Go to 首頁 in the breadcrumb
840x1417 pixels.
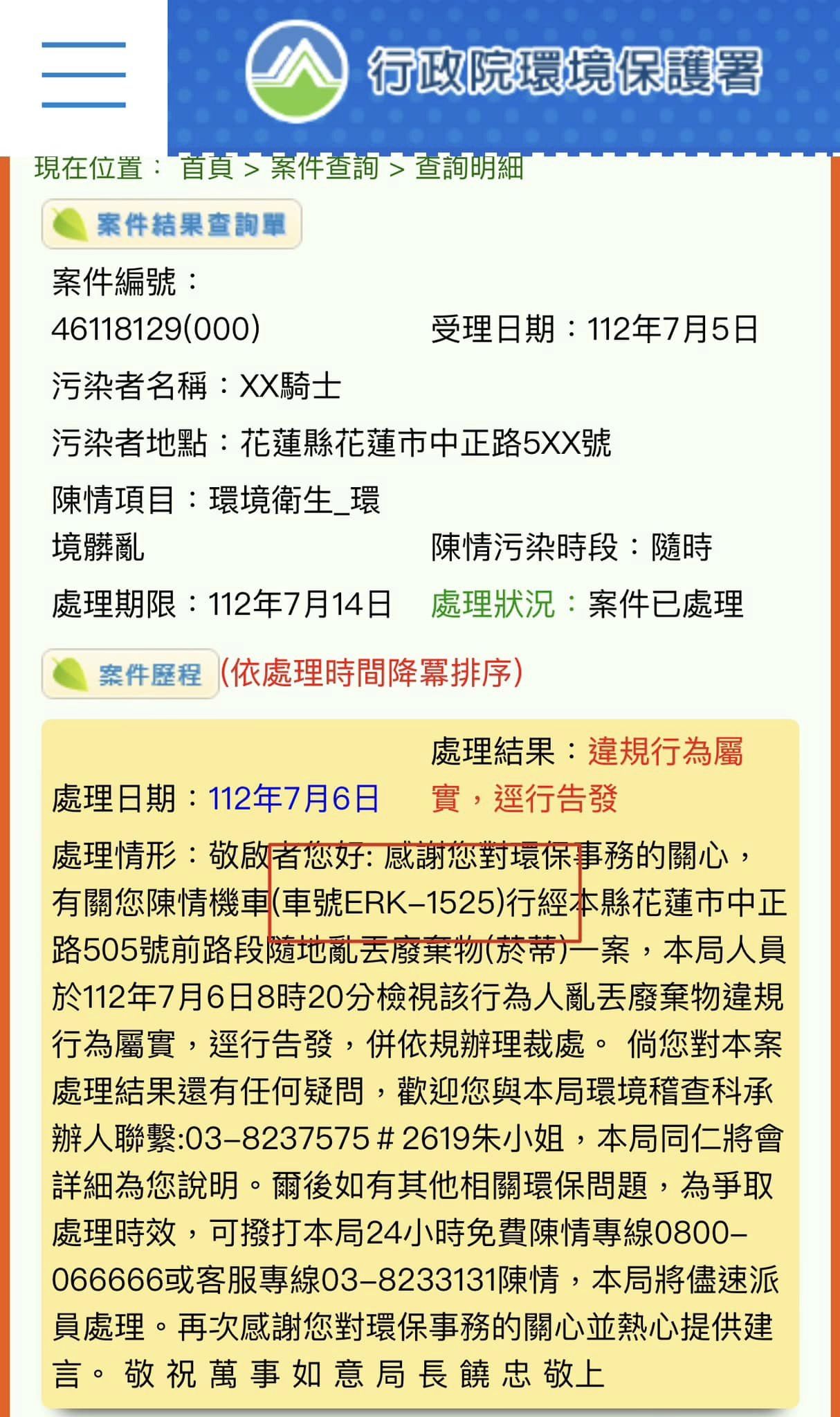[206, 168]
